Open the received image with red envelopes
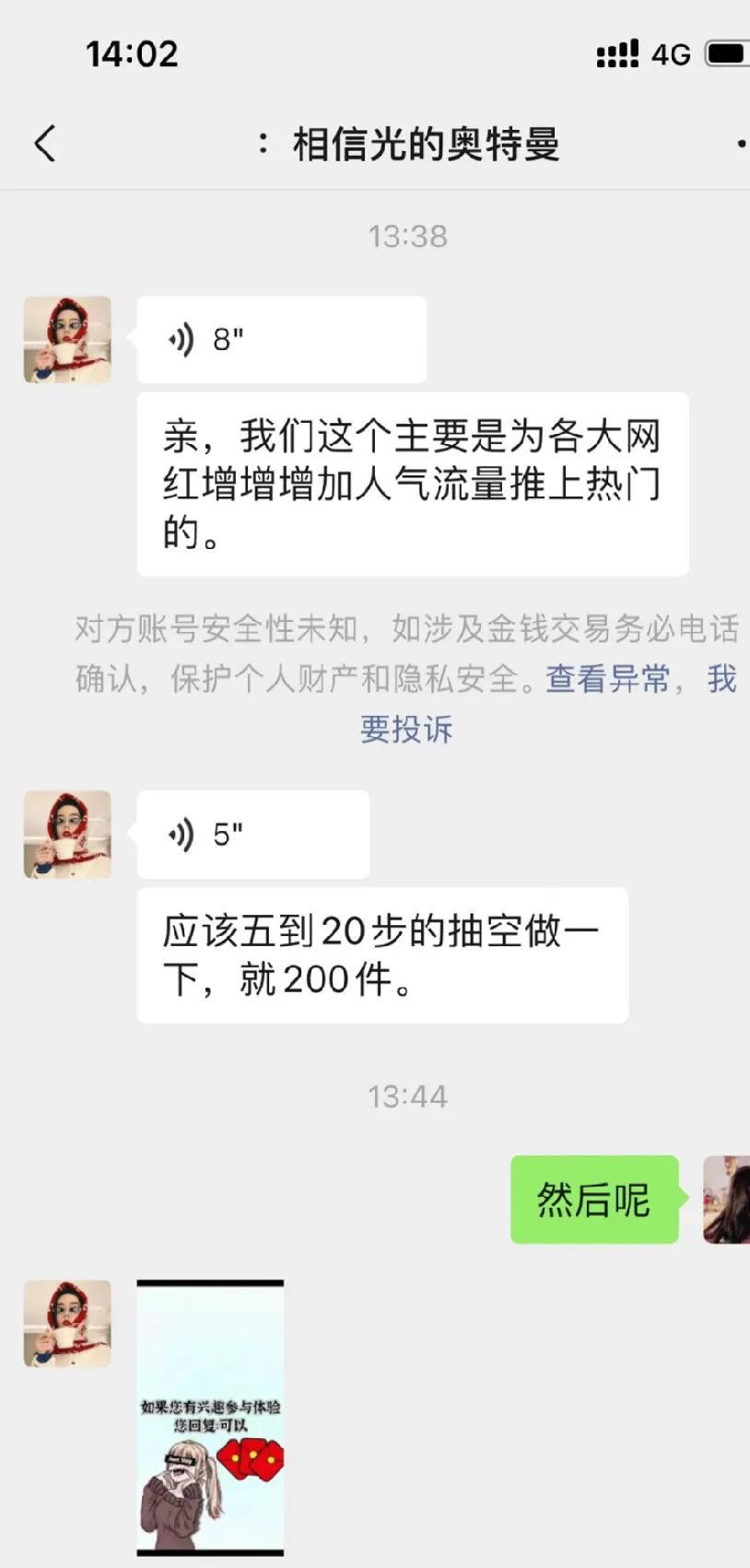 (210, 1417)
